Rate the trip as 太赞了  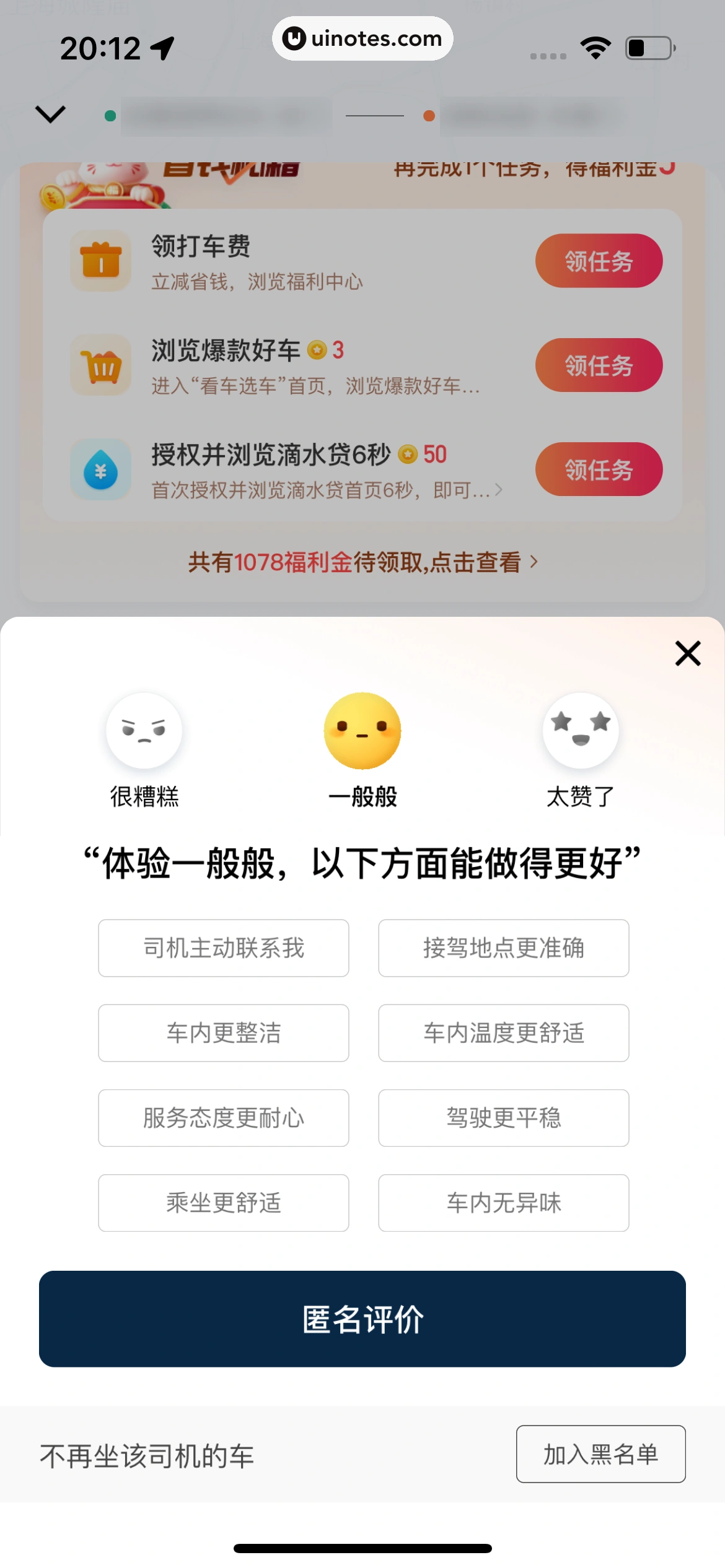pos(581,731)
